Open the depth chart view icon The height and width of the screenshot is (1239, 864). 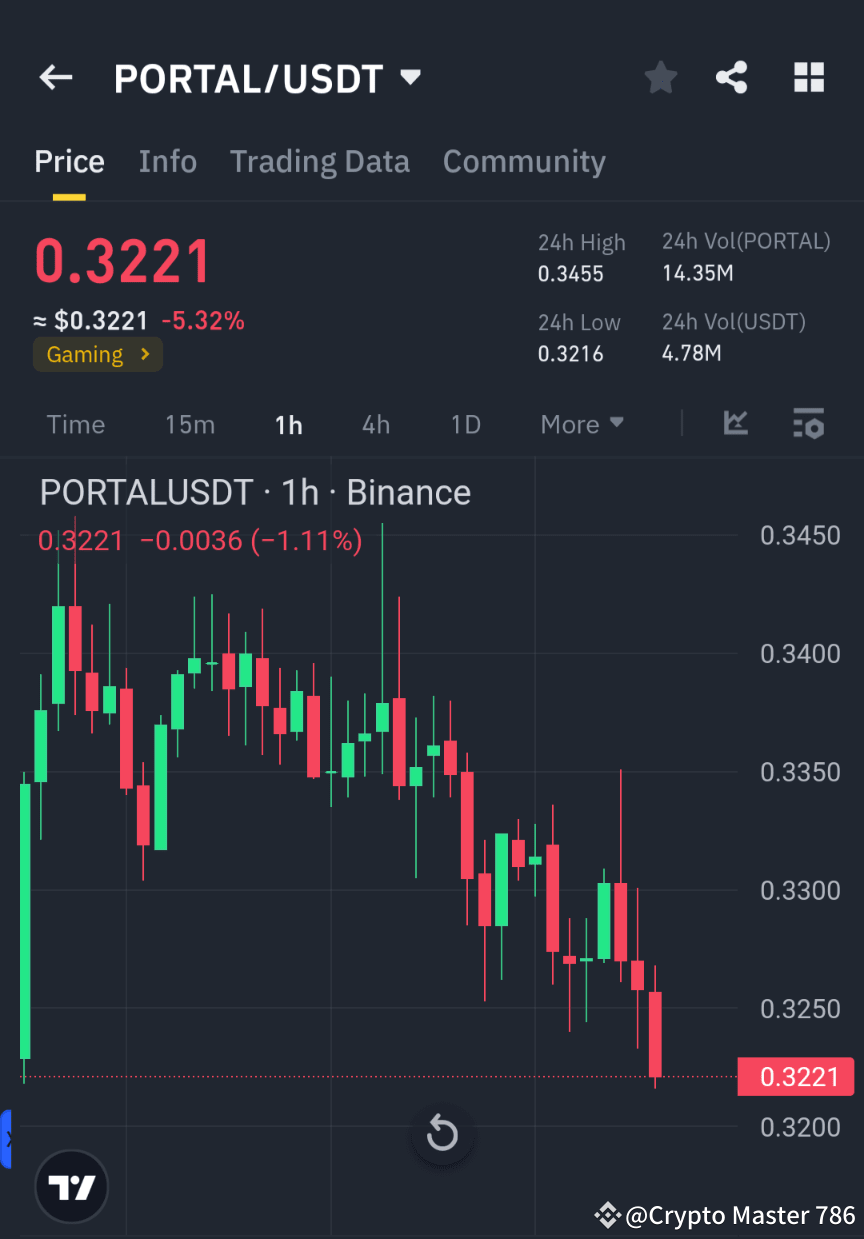tap(736, 424)
